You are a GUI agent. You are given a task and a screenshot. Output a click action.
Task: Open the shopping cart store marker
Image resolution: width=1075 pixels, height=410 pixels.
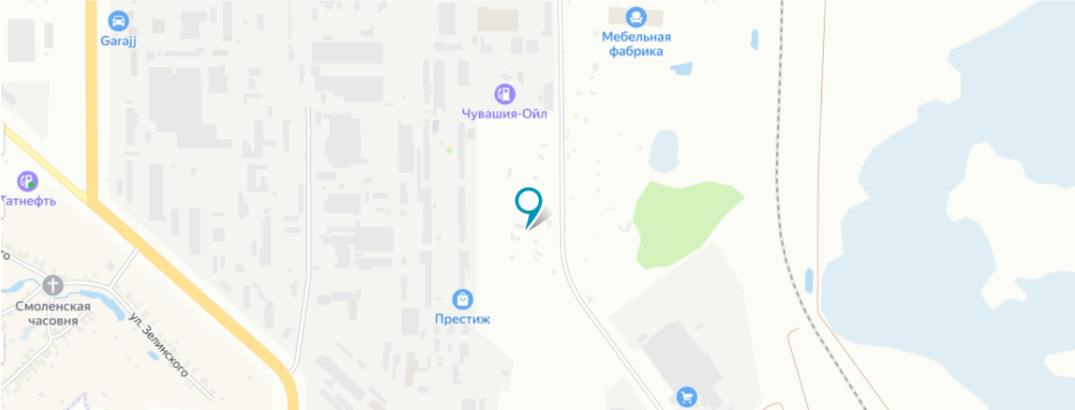686,397
